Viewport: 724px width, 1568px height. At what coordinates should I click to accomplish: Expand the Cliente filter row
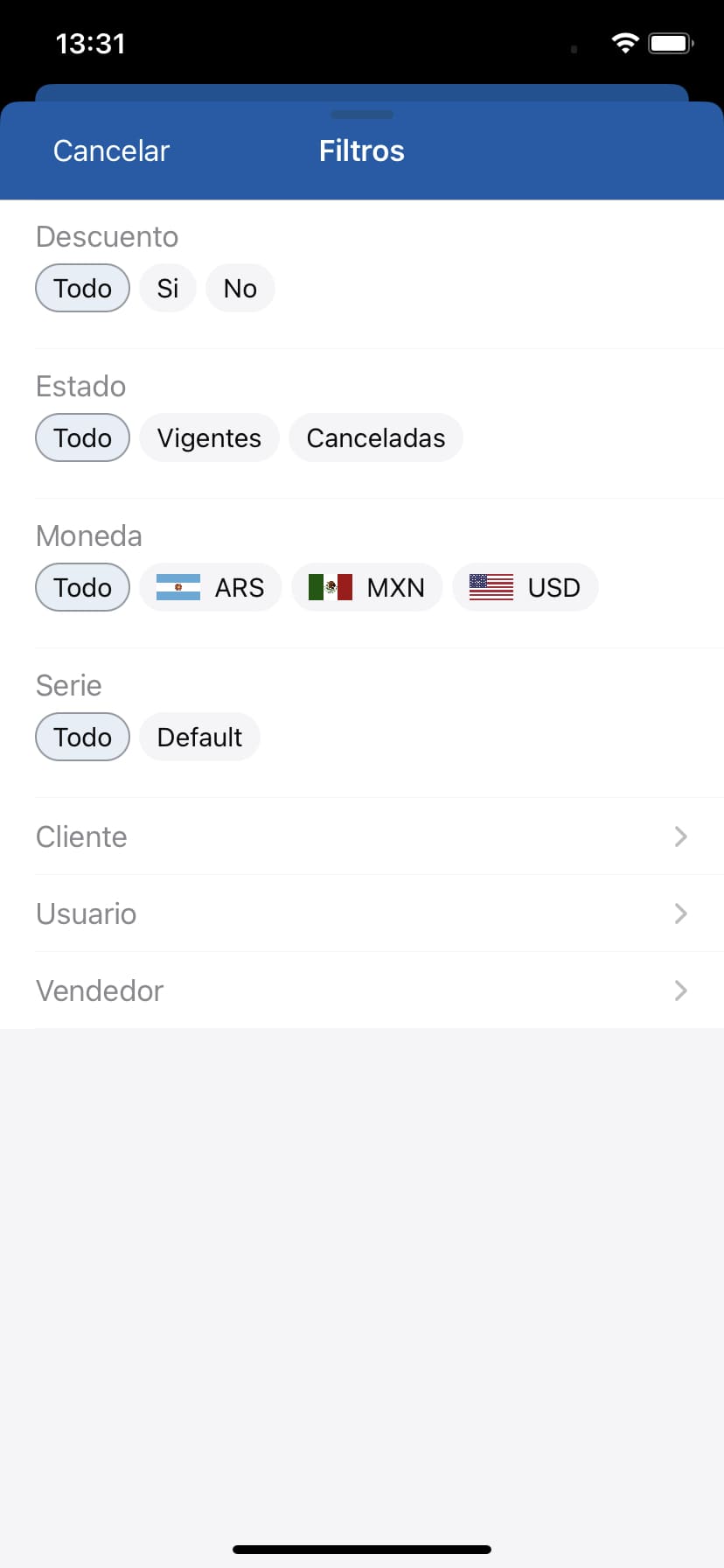[x=362, y=836]
